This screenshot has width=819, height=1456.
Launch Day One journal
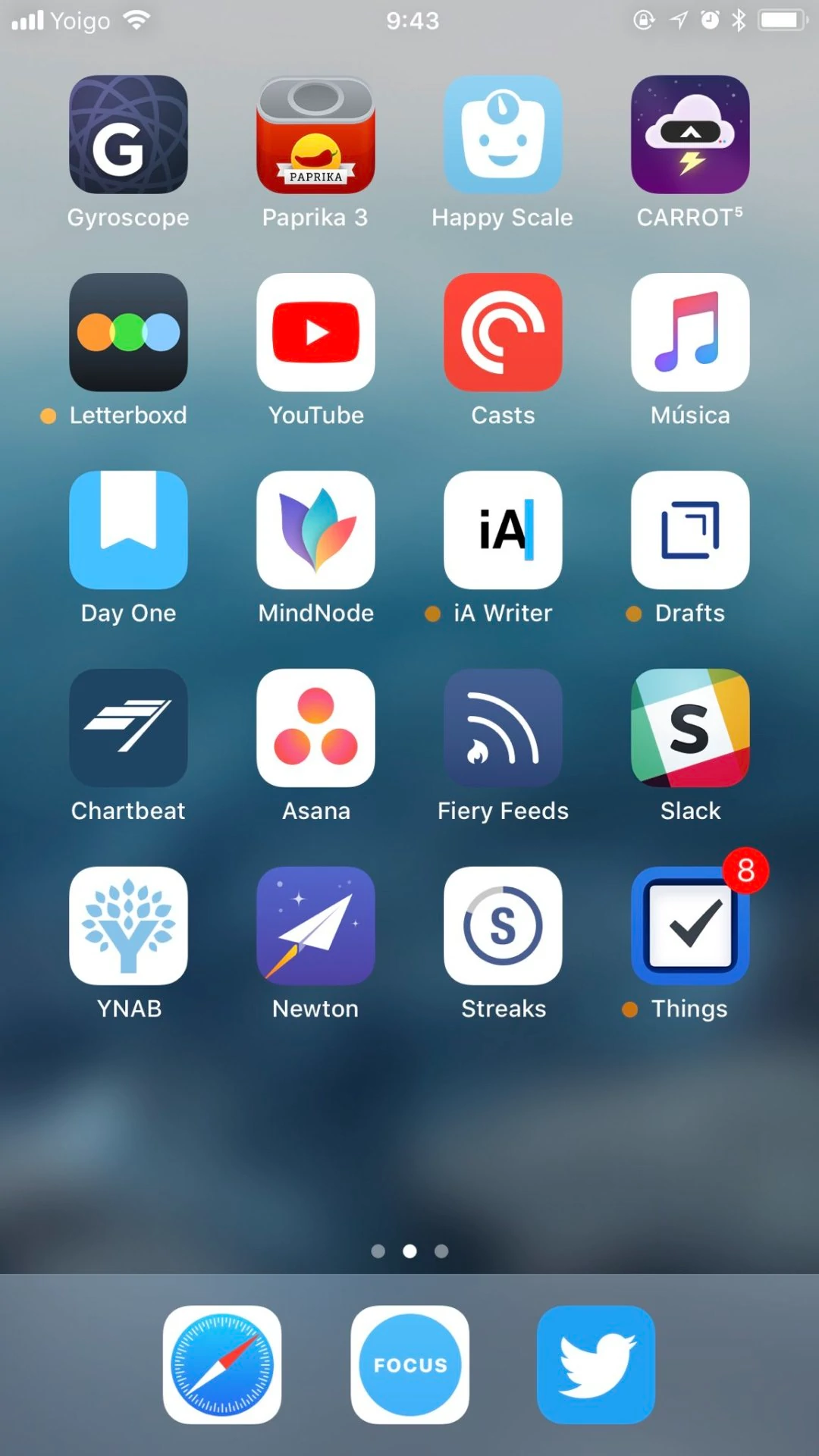point(128,530)
